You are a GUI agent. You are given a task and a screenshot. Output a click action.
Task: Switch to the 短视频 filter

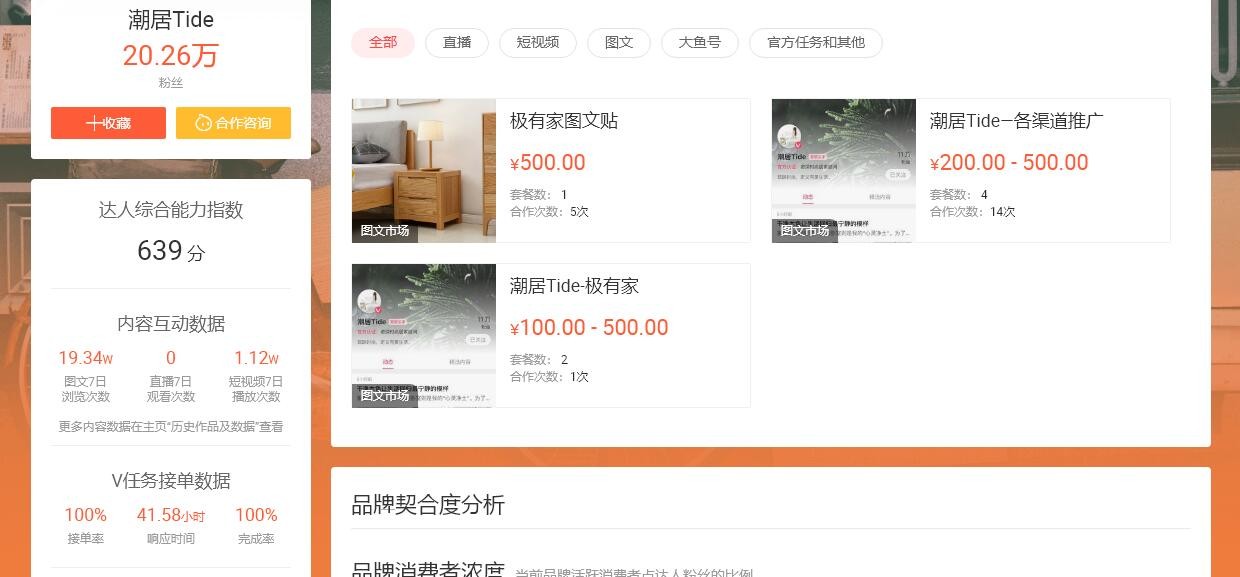point(538,43)
